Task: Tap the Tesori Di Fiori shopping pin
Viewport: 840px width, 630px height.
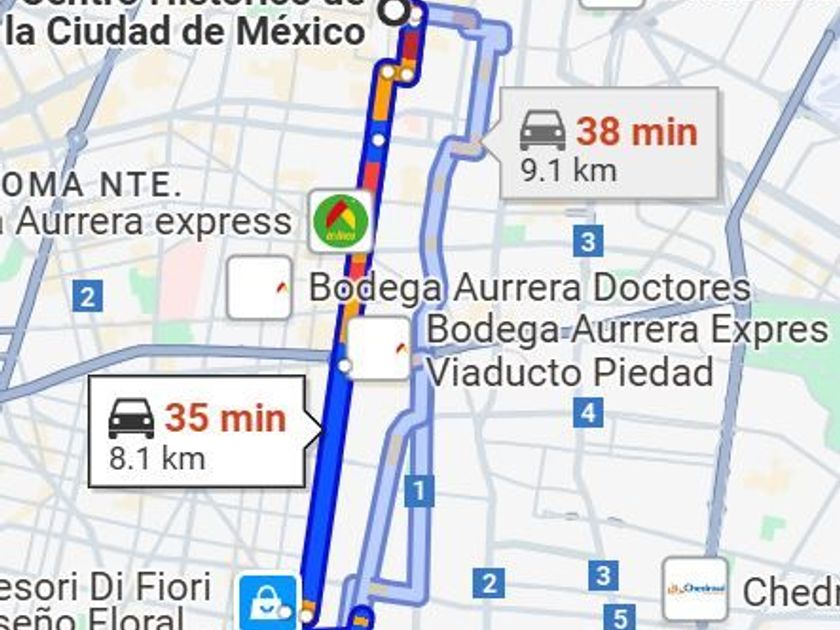Action: tap(268, 601)
